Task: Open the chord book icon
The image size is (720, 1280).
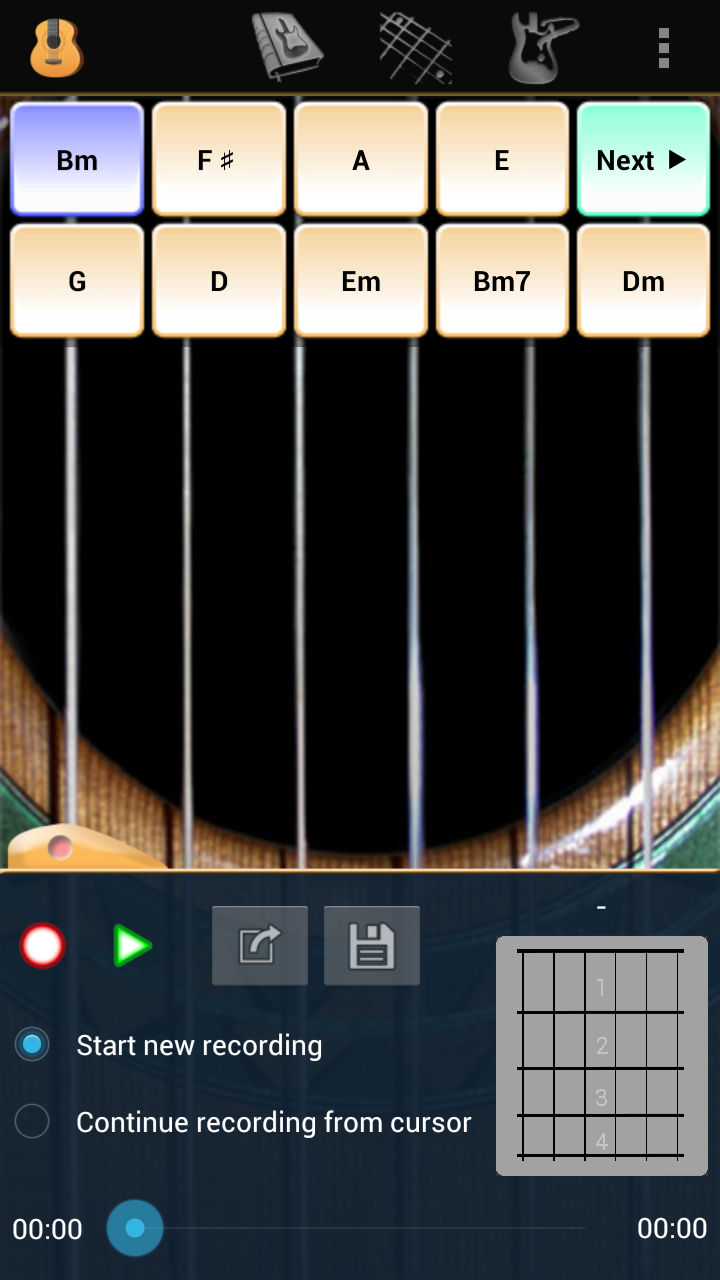Action: [x=288, y=47]
